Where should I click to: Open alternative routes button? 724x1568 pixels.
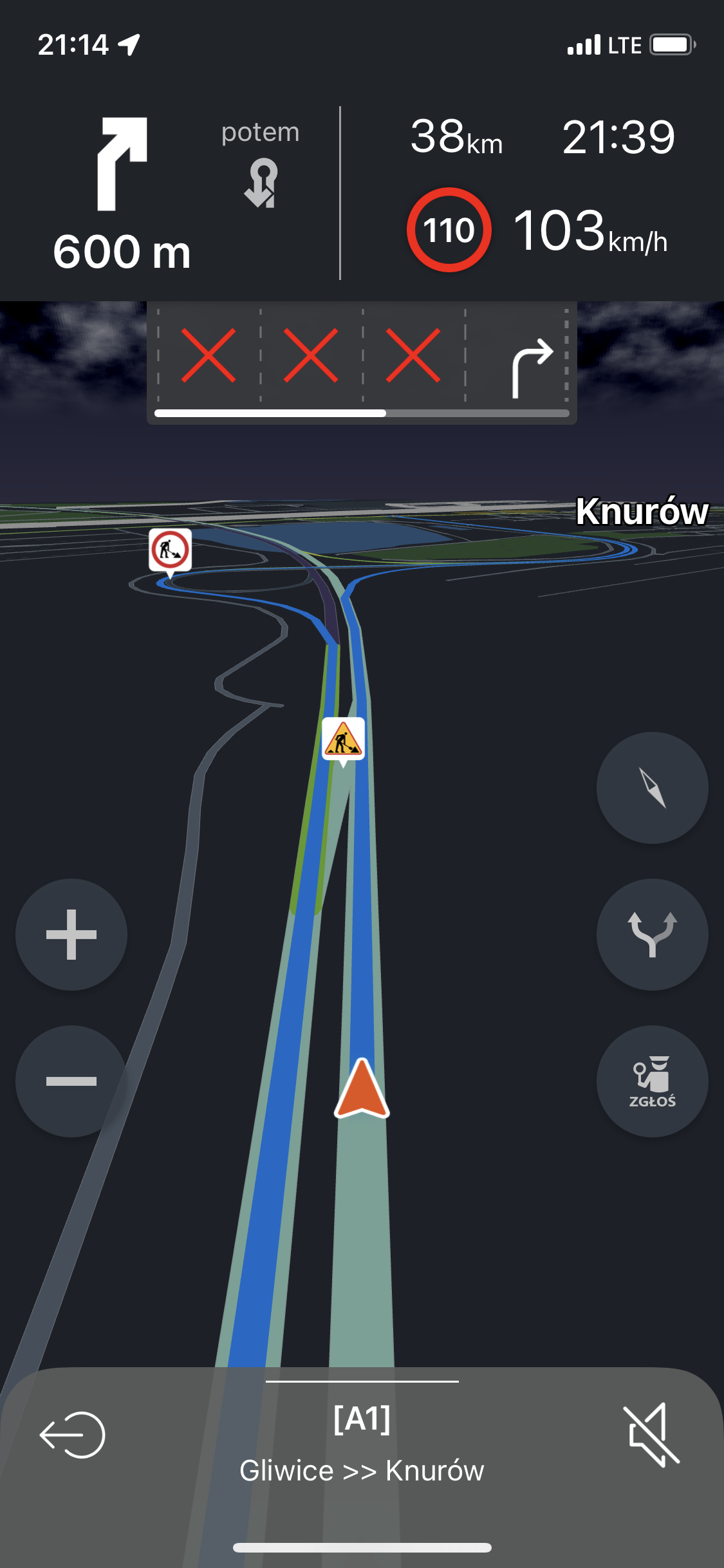pyautogui.click(x=652, y=935)
